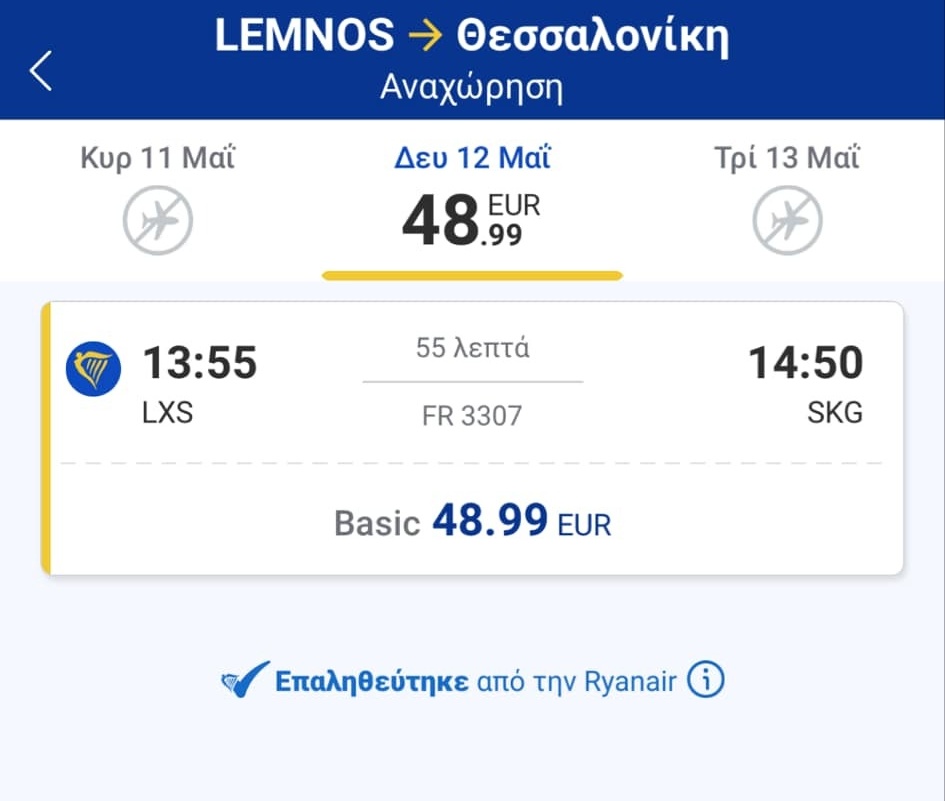Select the Τρί 13 Μαΐ date
The width and height of the screenshot is (945, 801).
[787, 198]
